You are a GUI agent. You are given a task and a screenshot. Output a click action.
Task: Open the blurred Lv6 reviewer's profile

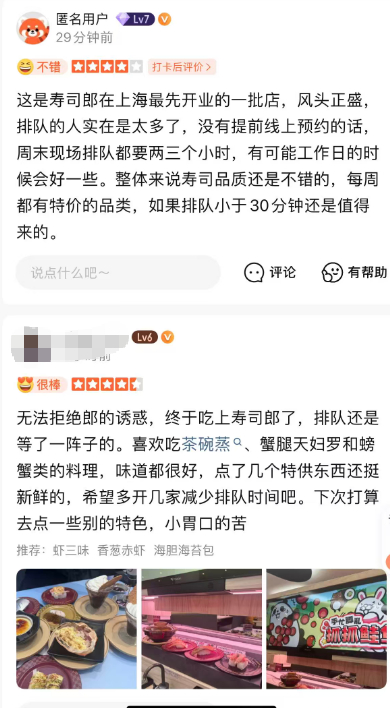30,345
